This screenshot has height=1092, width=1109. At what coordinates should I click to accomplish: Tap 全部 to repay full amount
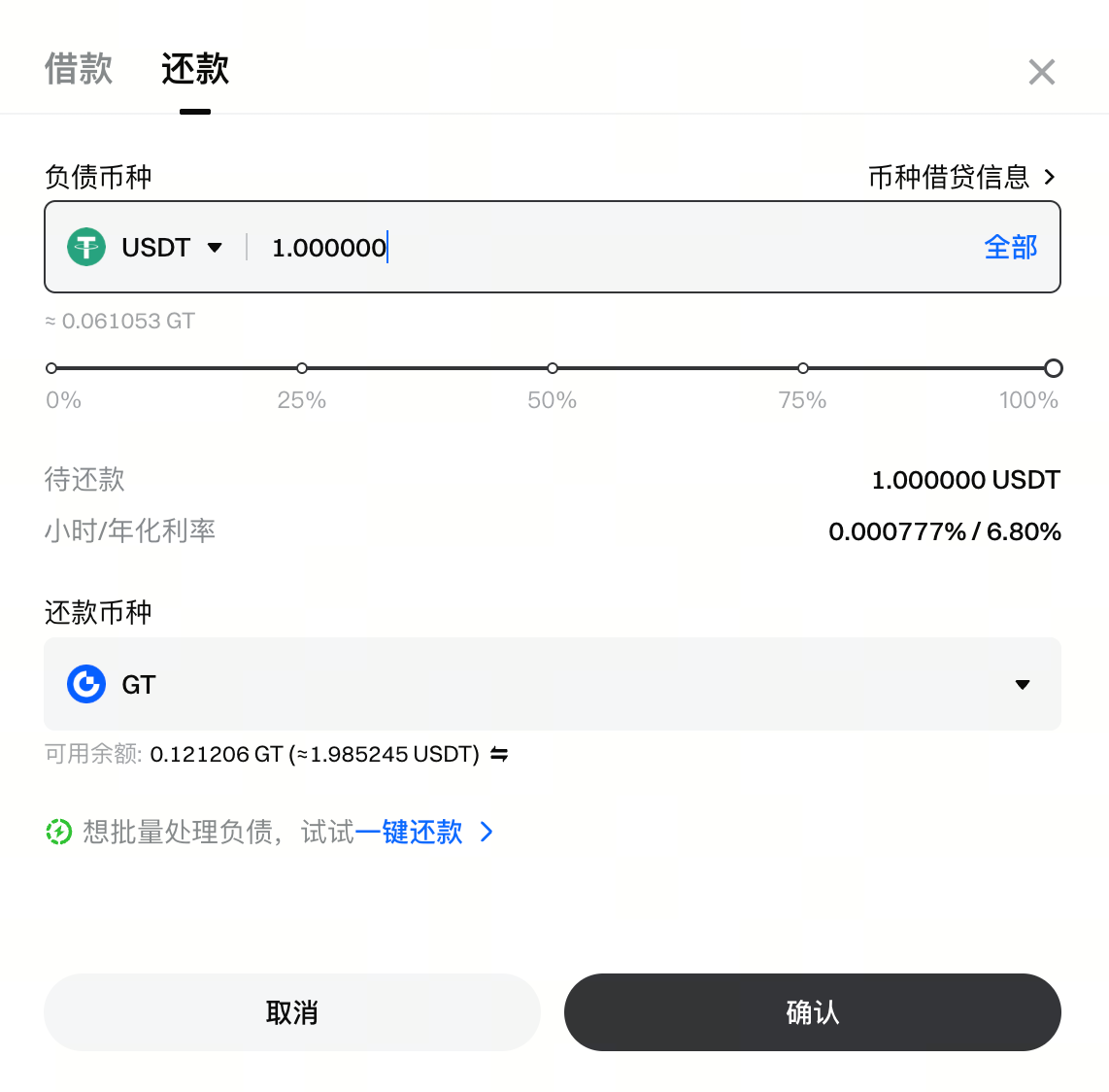point(1010,248)
